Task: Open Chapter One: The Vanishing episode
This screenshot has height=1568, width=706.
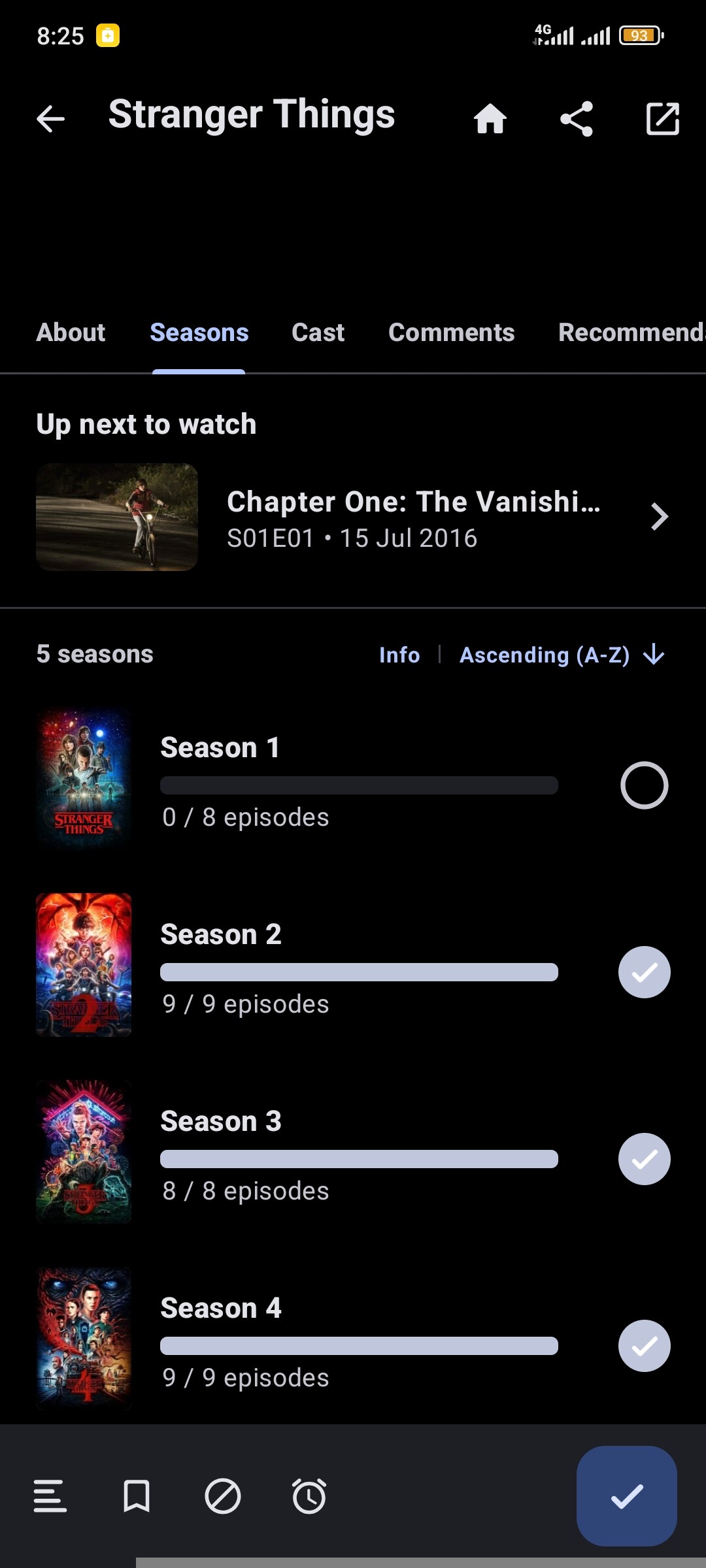Action: coord(413,517)
